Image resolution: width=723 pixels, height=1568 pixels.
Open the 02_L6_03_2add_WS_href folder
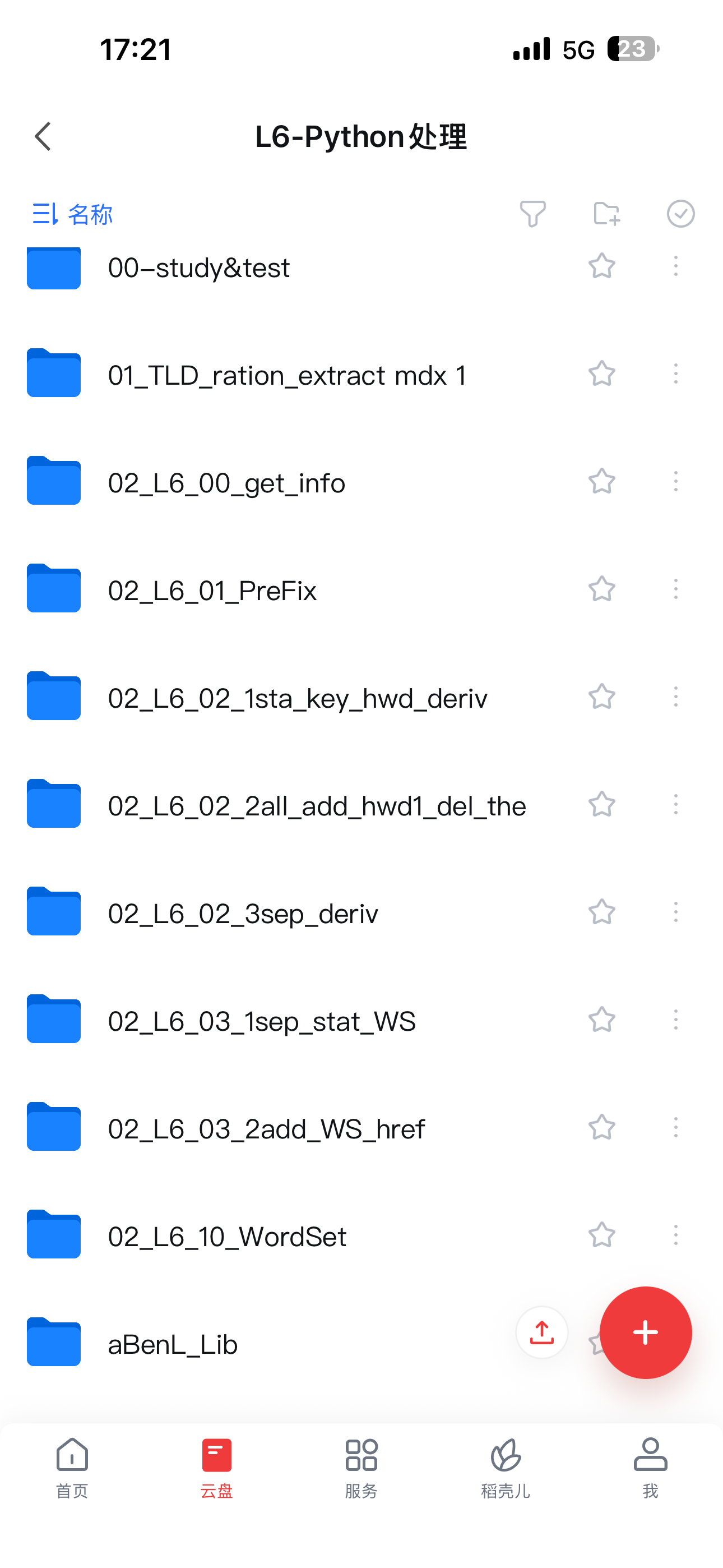coord(266,1128)
